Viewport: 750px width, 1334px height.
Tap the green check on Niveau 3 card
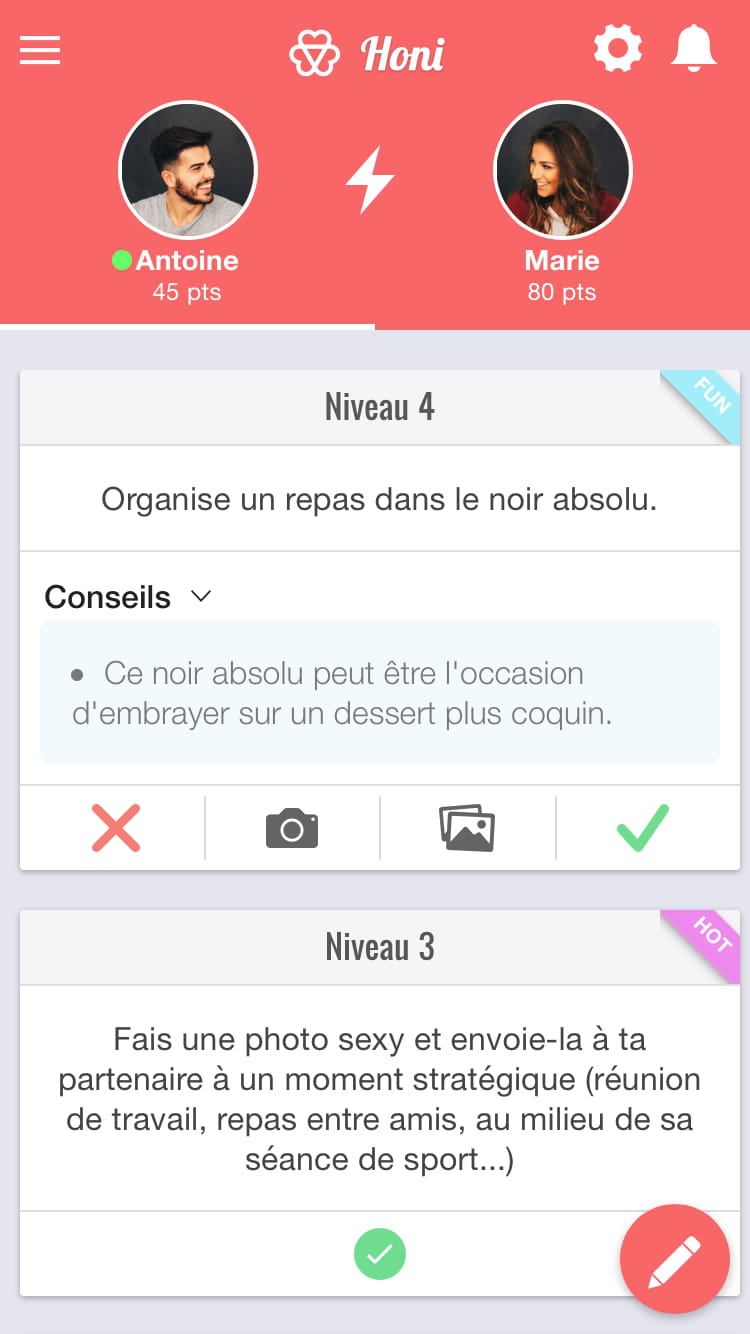point(380,1254)
